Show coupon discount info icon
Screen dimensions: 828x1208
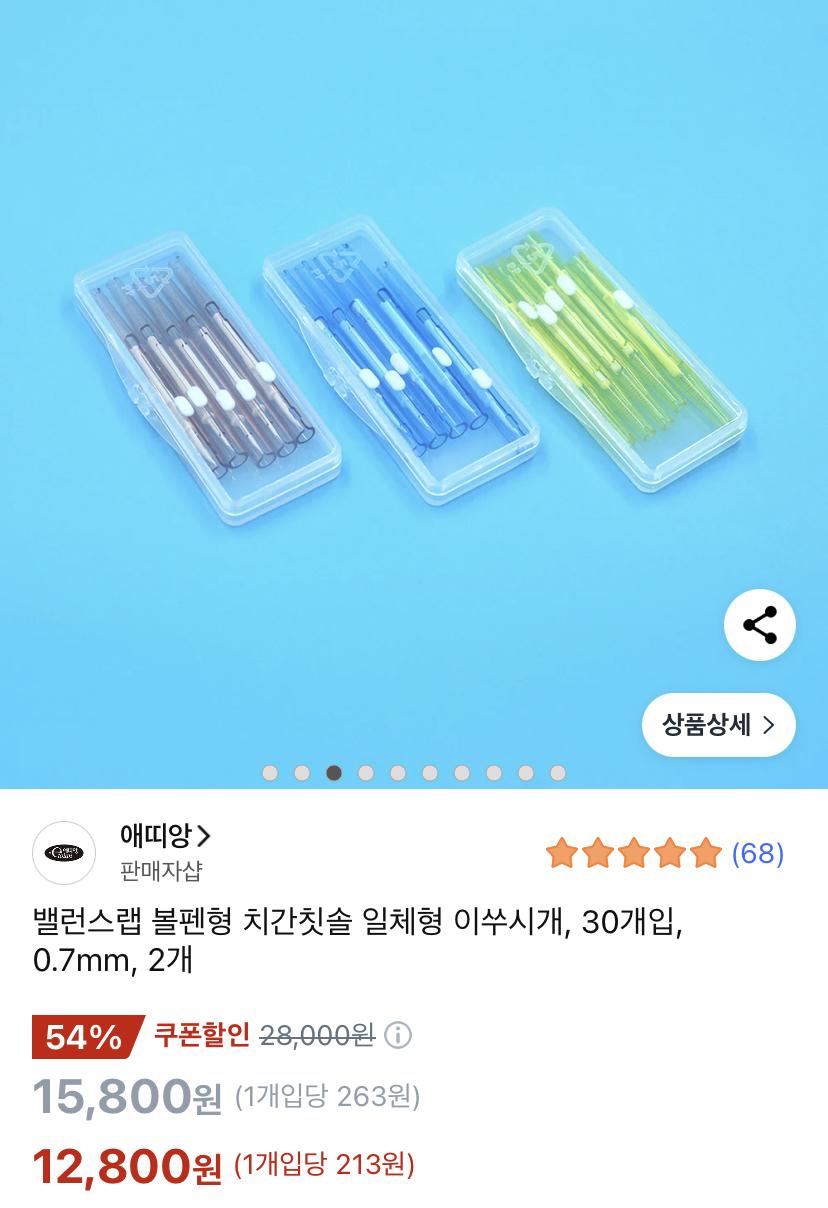(x=398, y=1035)
